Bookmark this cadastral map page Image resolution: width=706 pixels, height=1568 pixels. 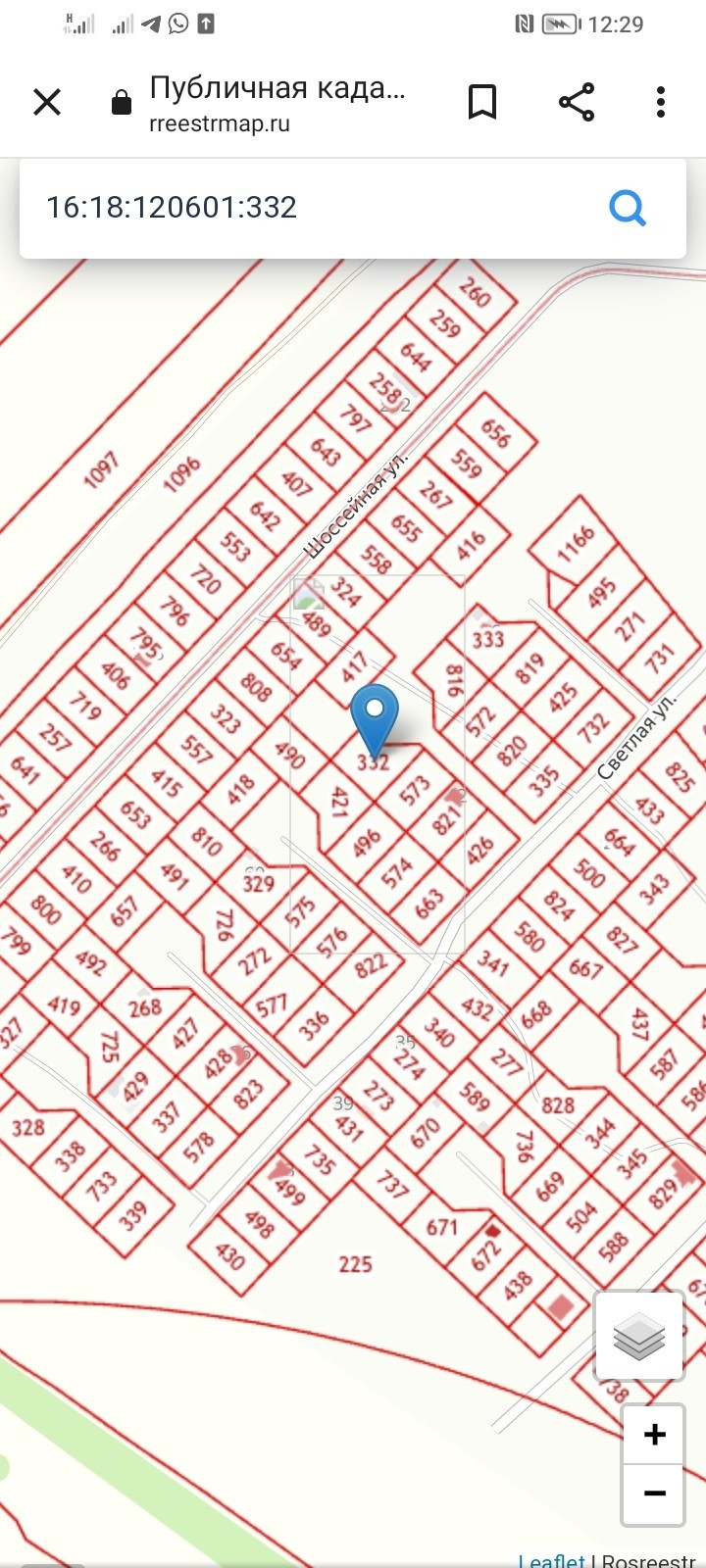482,102
